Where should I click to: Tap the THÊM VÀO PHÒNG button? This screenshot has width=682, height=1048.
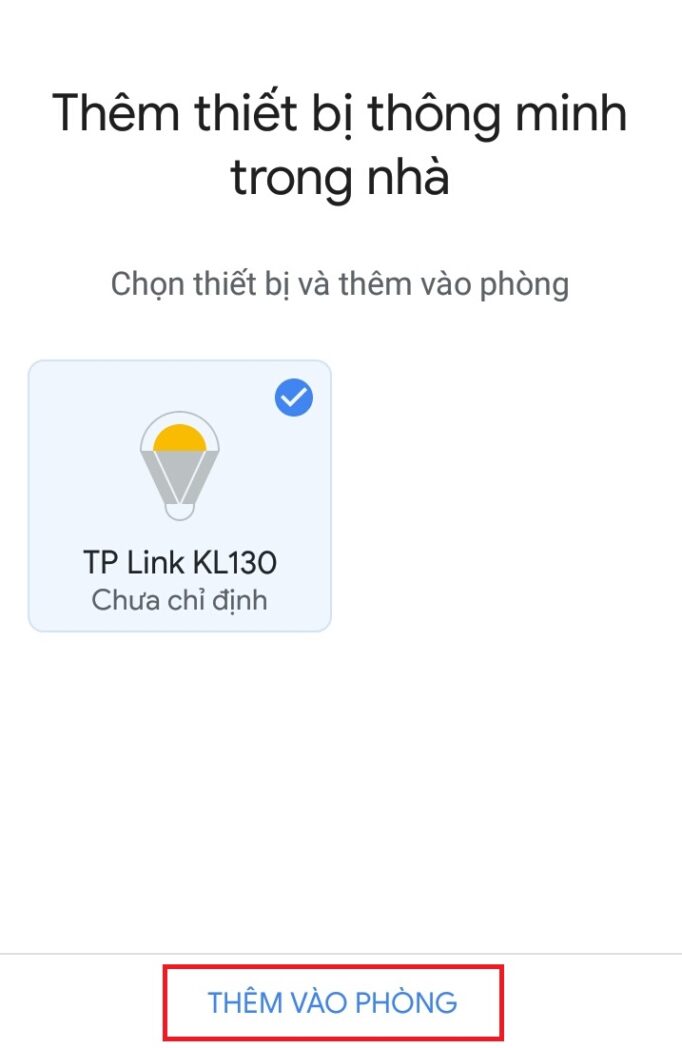332,1002
